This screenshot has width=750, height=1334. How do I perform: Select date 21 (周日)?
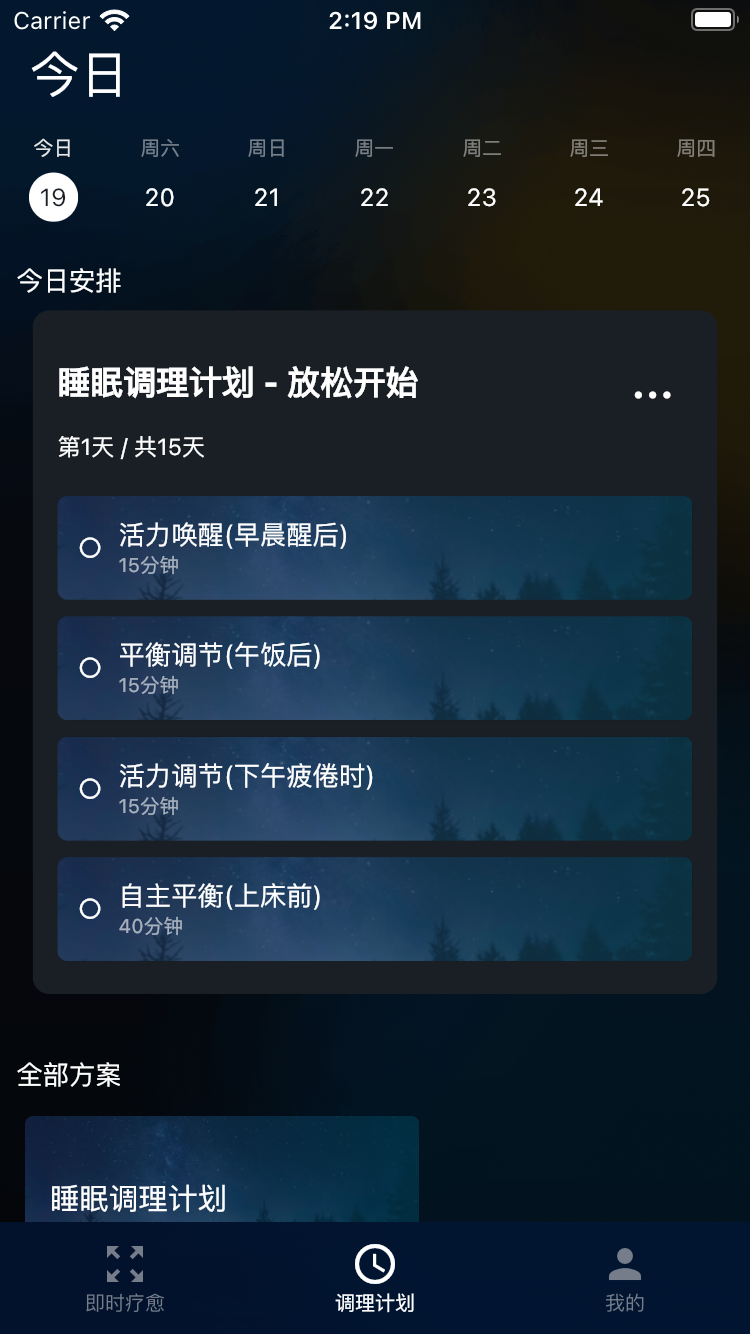(x=267, y=197)
